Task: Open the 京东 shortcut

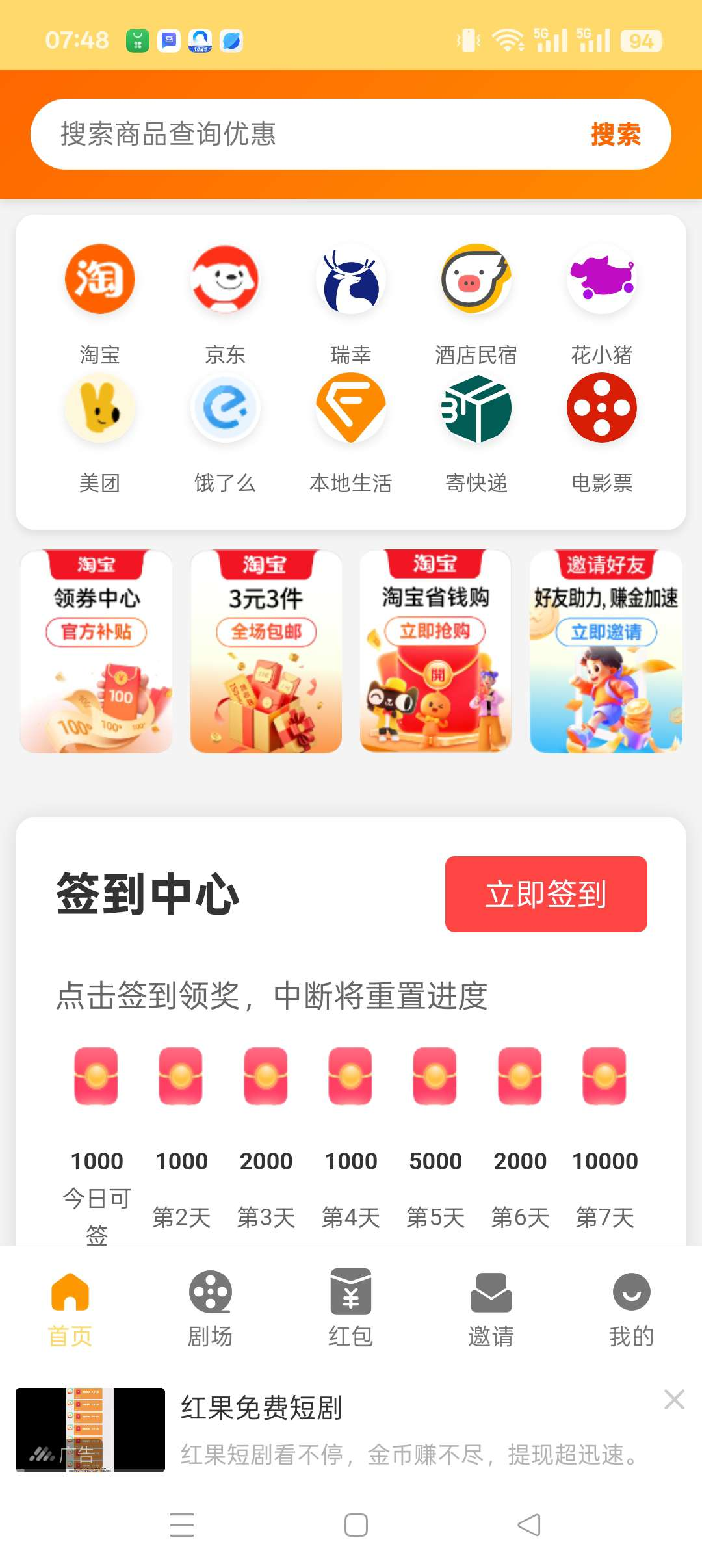Action: coord(225,280)
